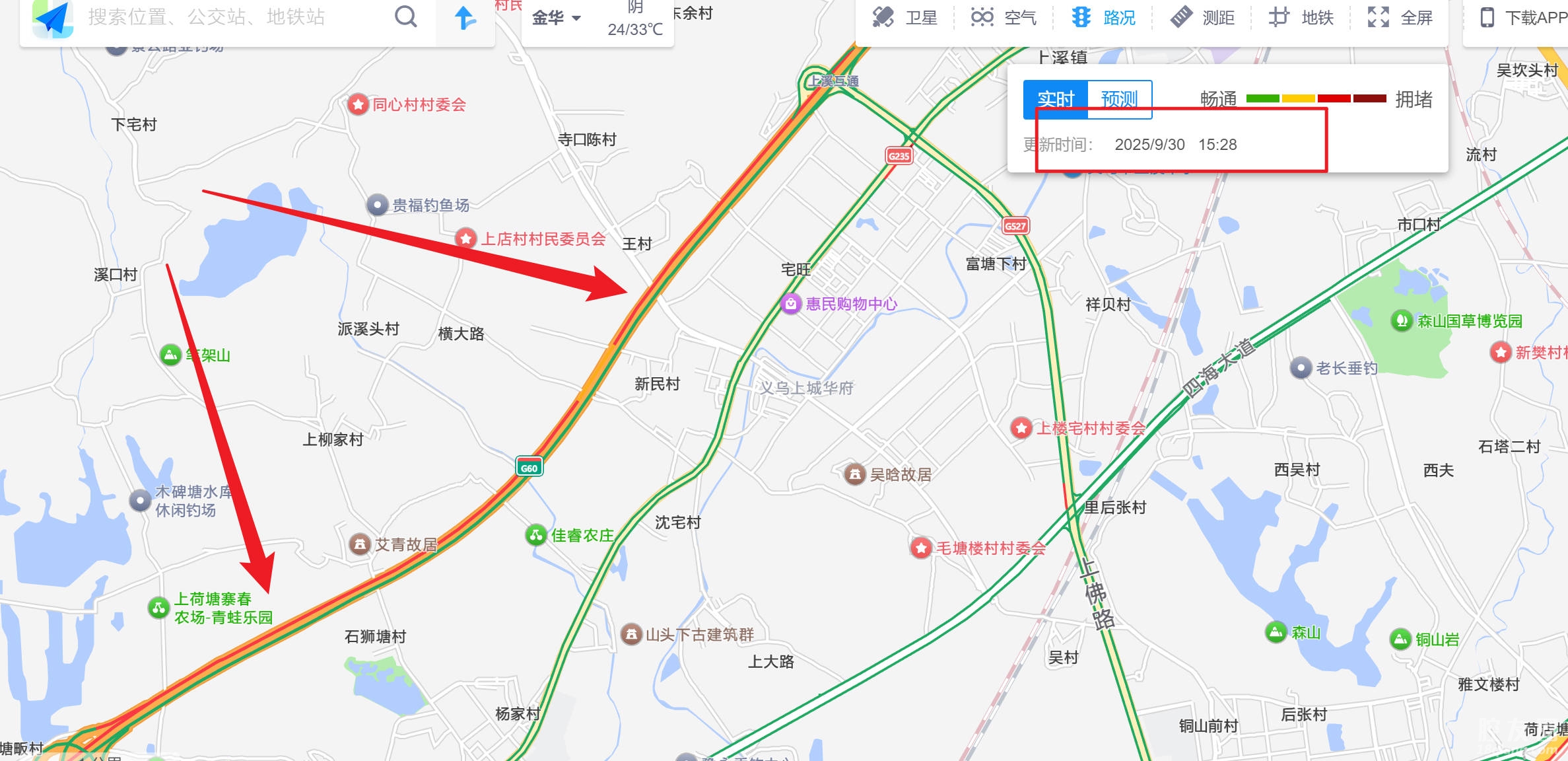
Task: Open route directions arrow icon
Action: pos(465,18)
